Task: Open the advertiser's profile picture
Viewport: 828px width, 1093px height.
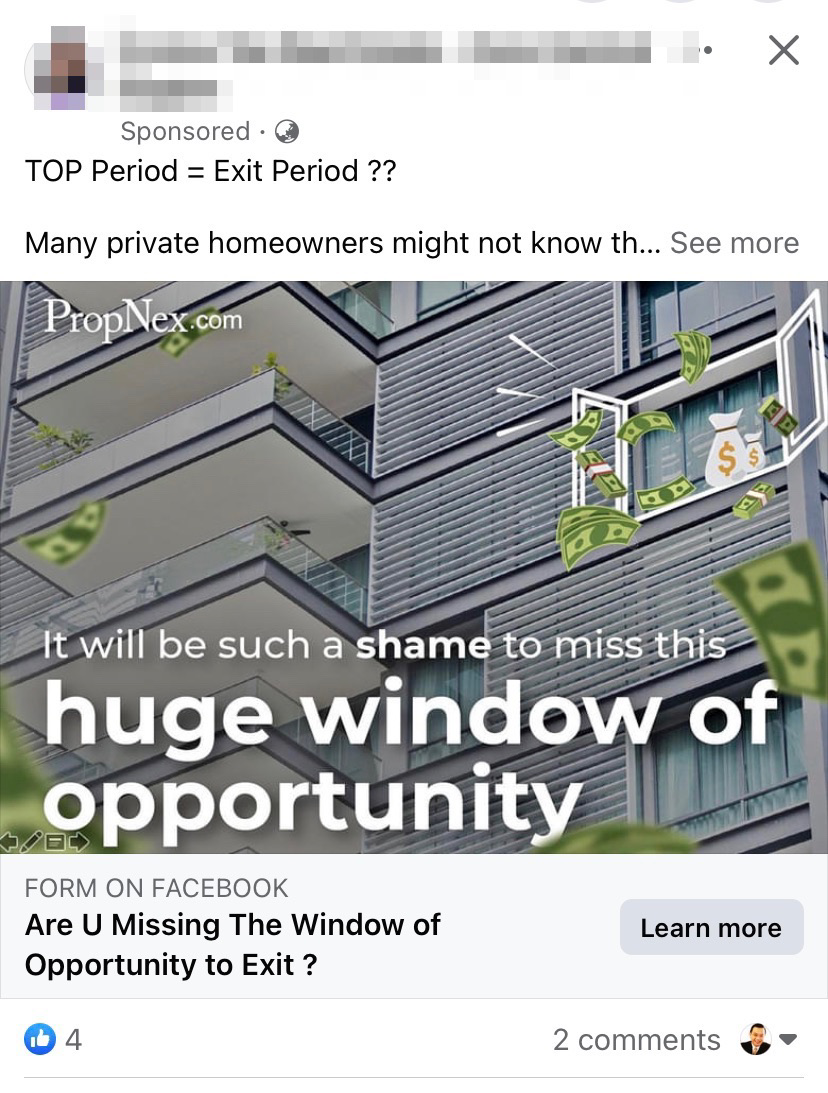Action: pos(60,68)
